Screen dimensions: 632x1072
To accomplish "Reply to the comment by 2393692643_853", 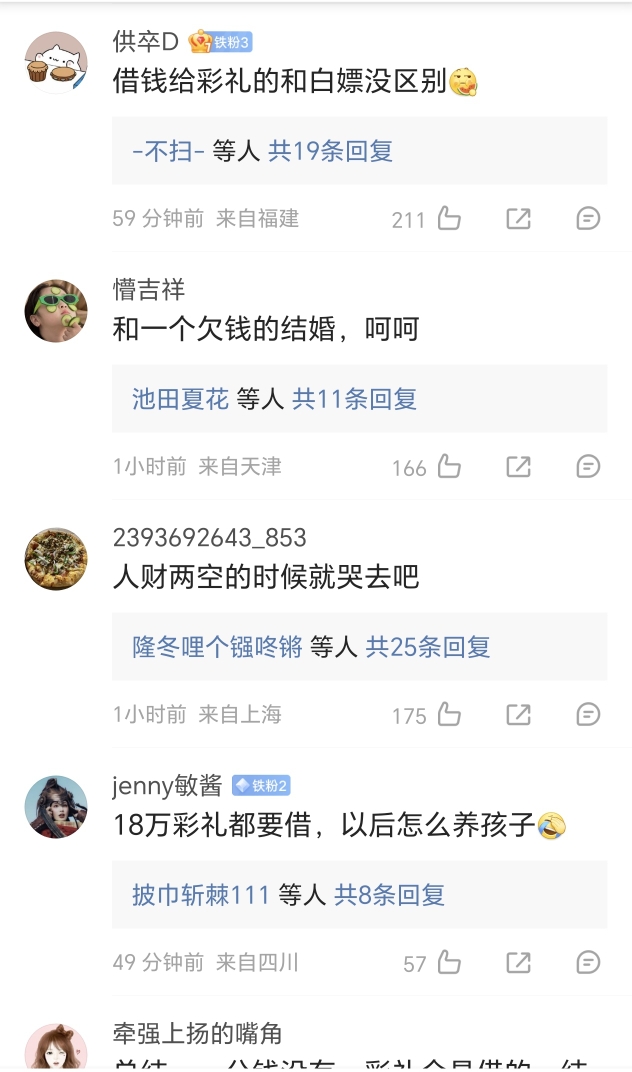I will click(588, 714).
